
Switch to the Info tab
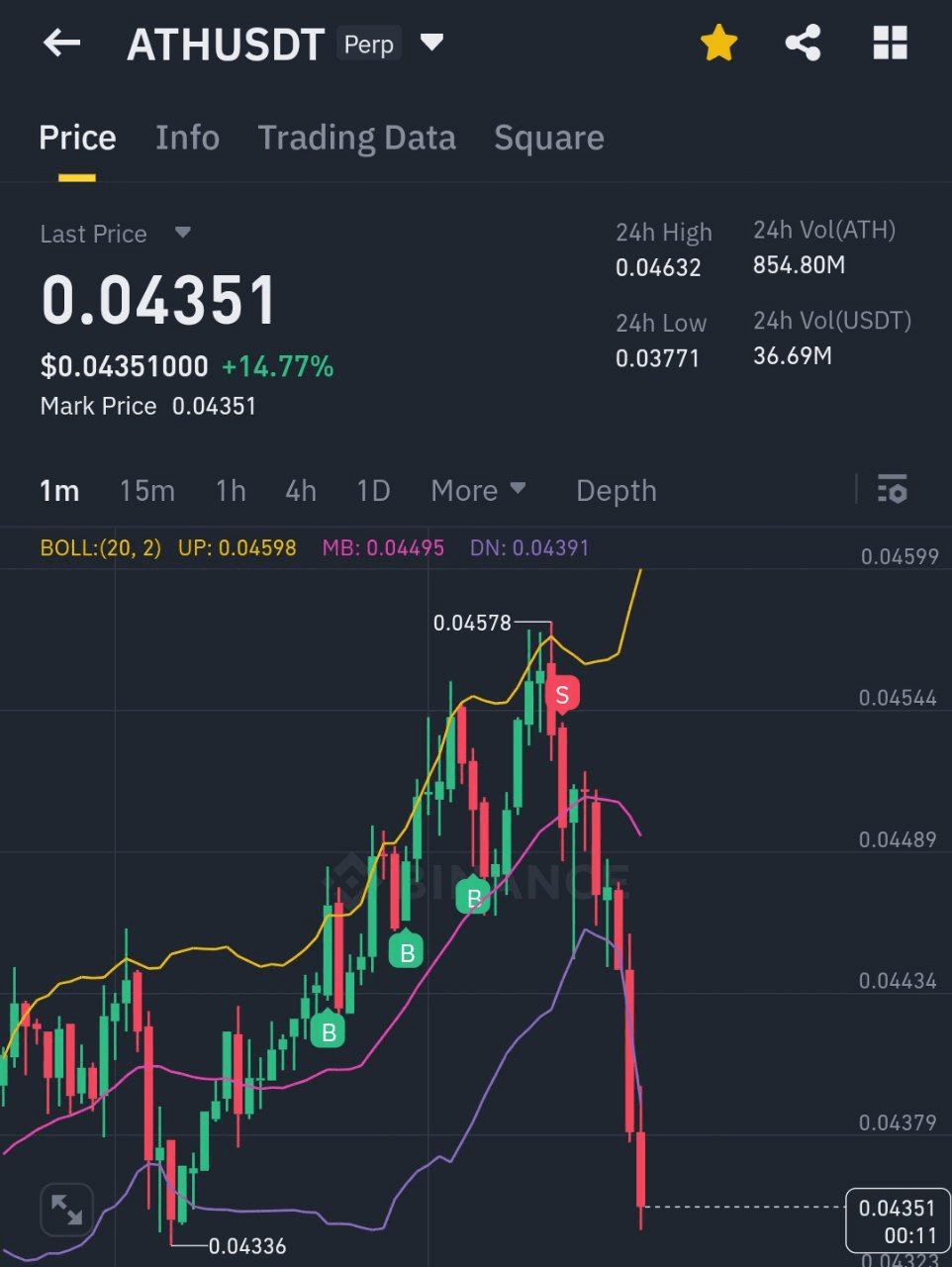[187, 138]
